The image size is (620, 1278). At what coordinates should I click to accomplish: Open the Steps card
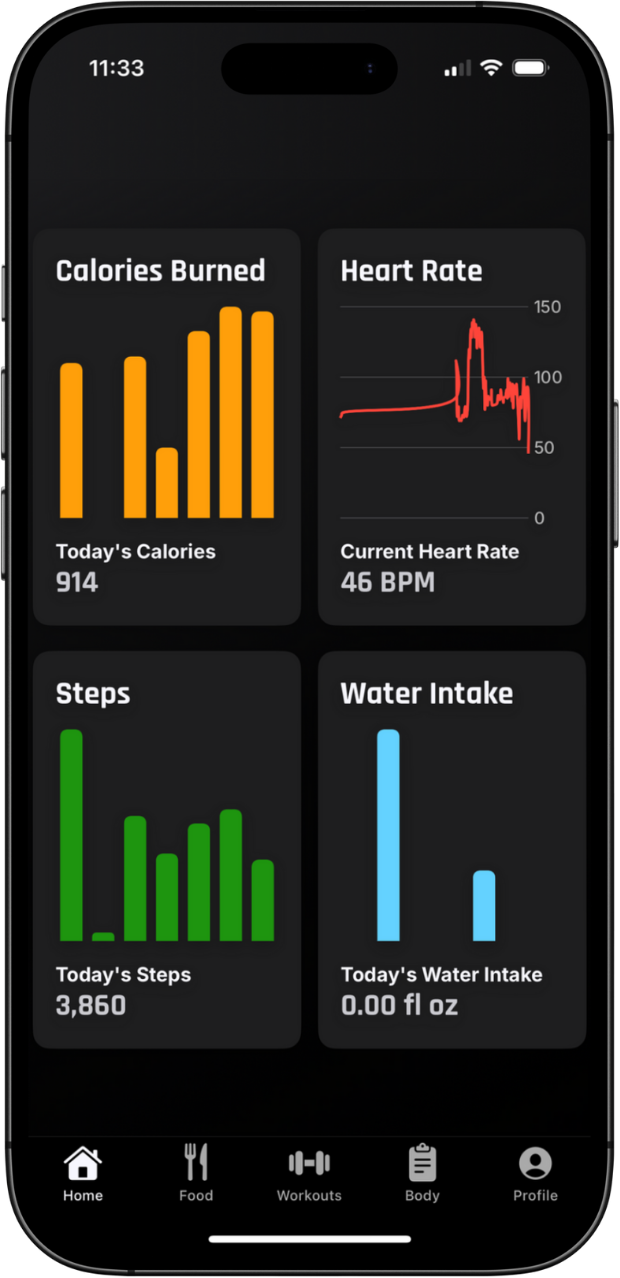click(167, 850)
